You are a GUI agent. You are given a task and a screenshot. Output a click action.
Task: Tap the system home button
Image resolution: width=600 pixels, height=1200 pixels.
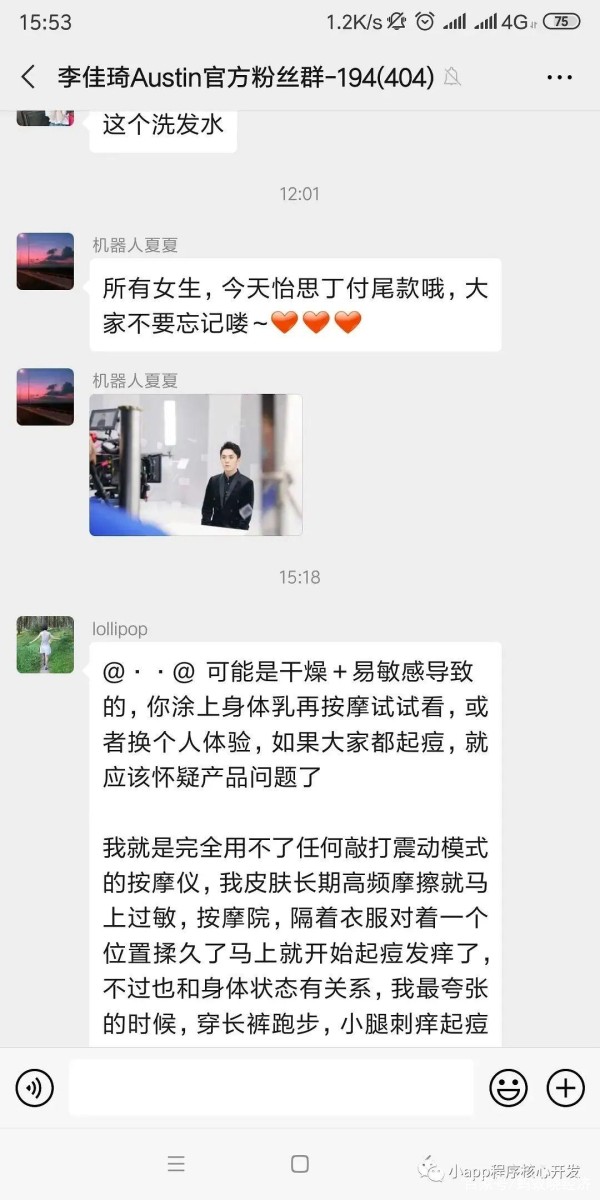coord(299,1164)
